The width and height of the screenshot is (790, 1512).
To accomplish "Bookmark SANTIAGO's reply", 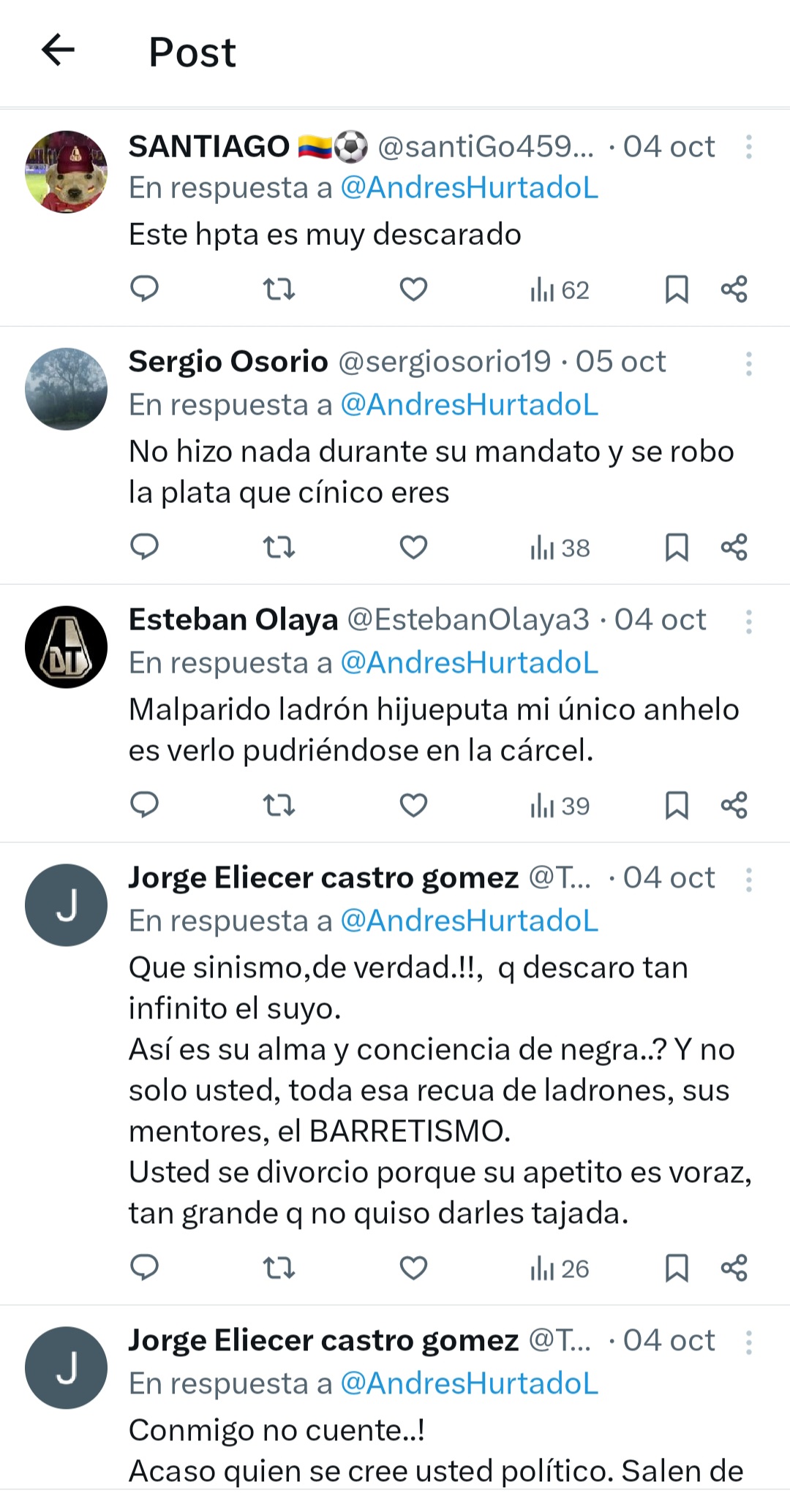I will tap(676, 290).
